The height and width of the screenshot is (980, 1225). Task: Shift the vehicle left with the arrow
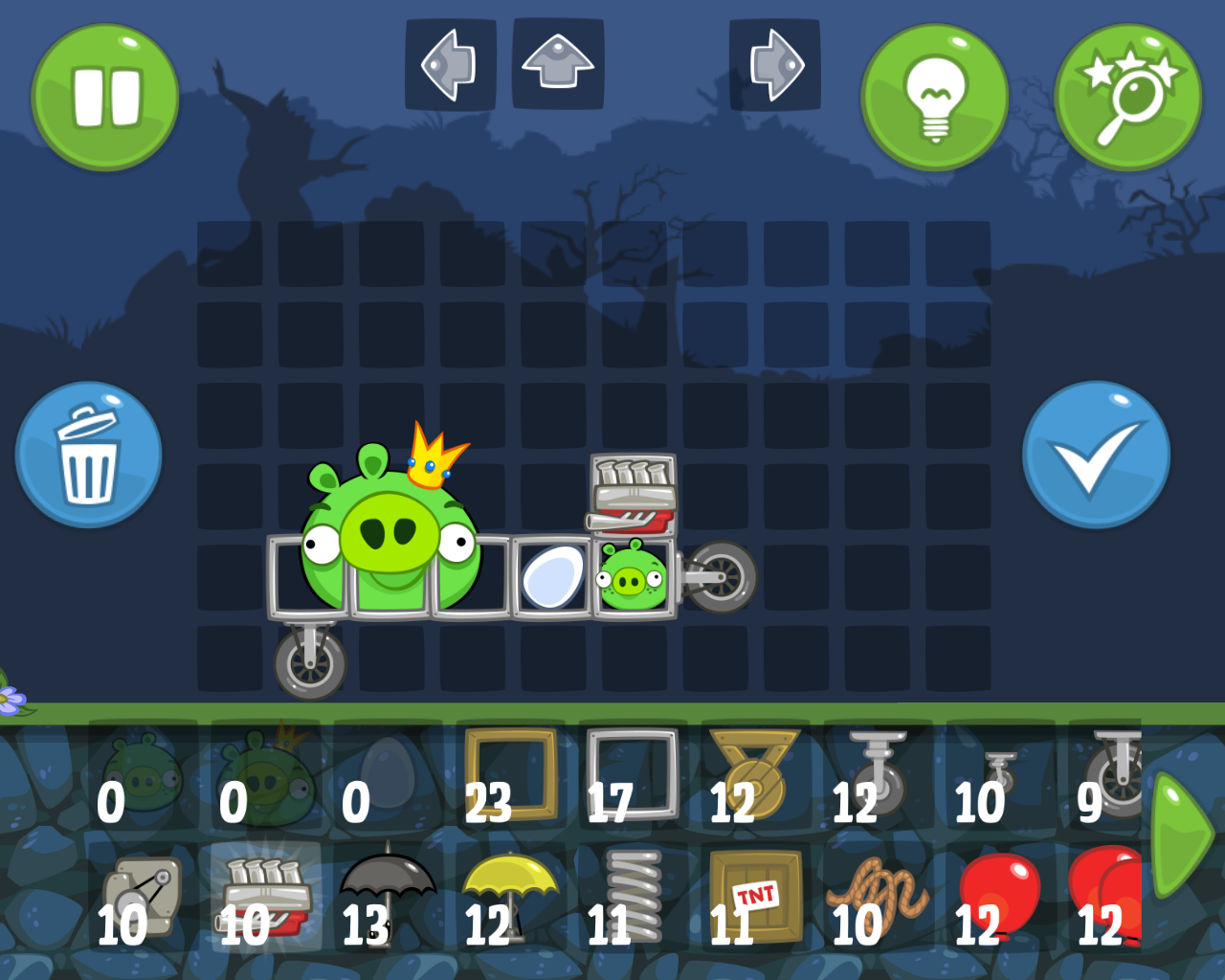click(450, 65)
